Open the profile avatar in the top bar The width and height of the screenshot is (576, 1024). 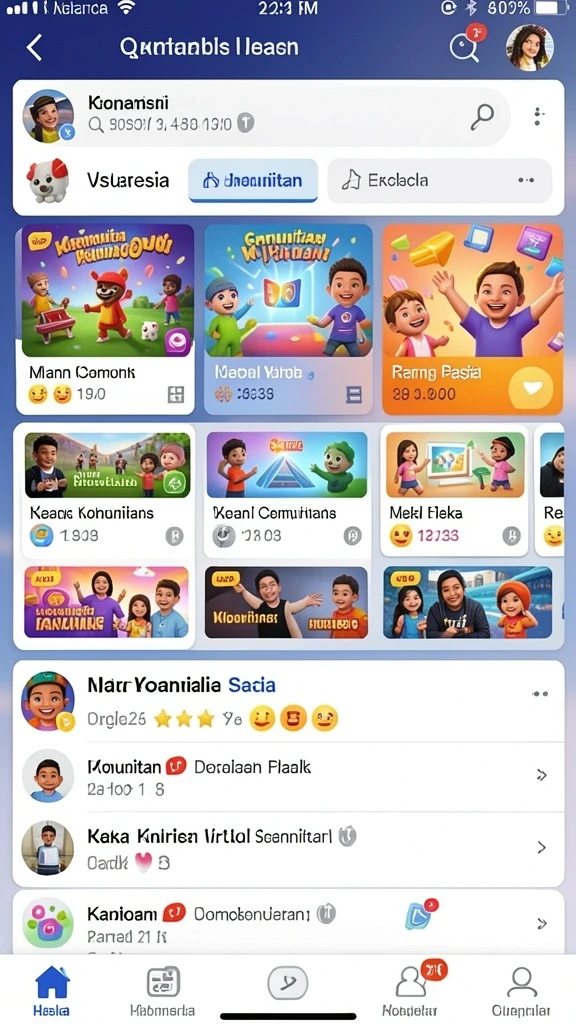point(530,47)
